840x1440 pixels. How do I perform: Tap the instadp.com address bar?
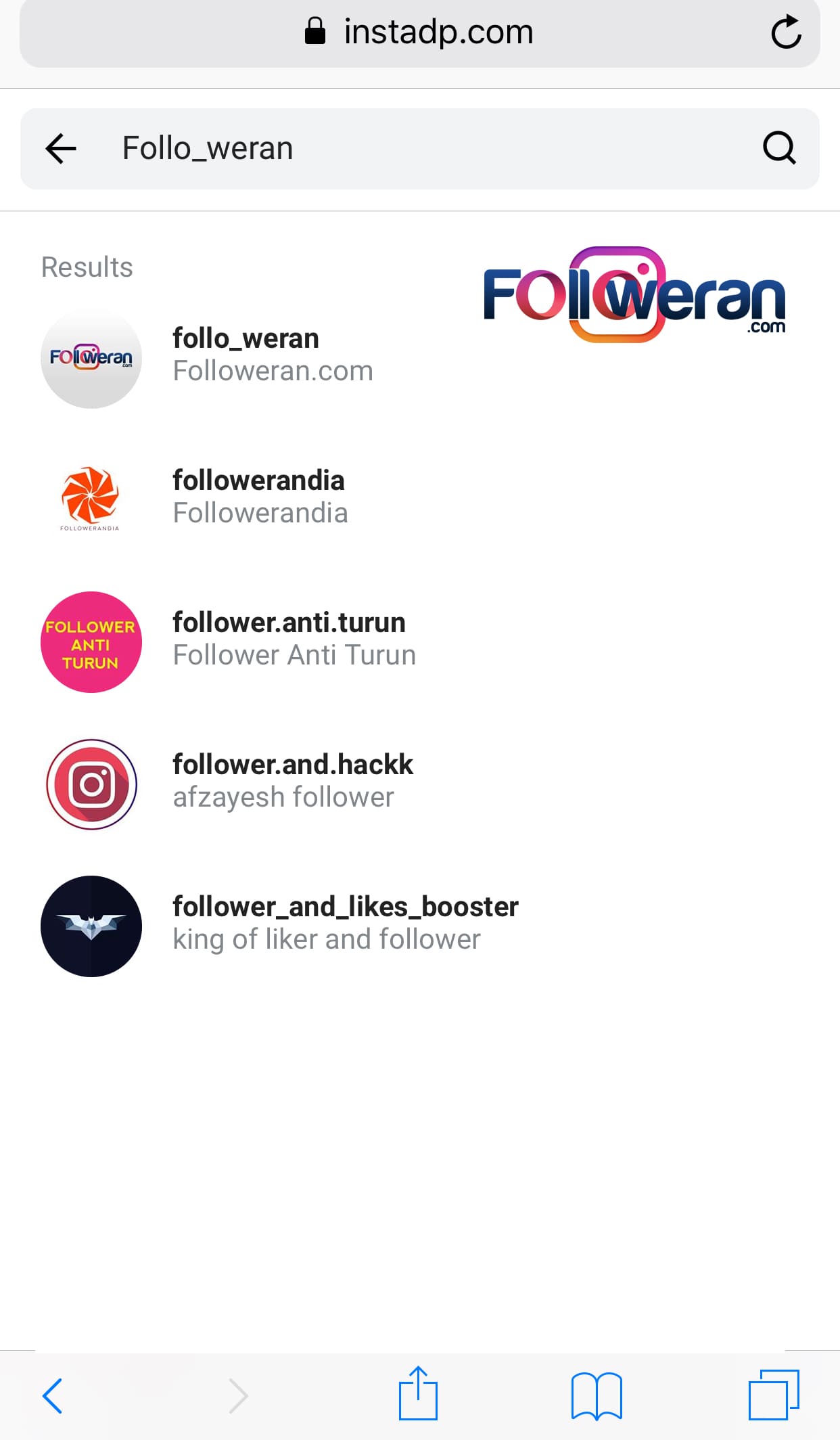[419, 32]
